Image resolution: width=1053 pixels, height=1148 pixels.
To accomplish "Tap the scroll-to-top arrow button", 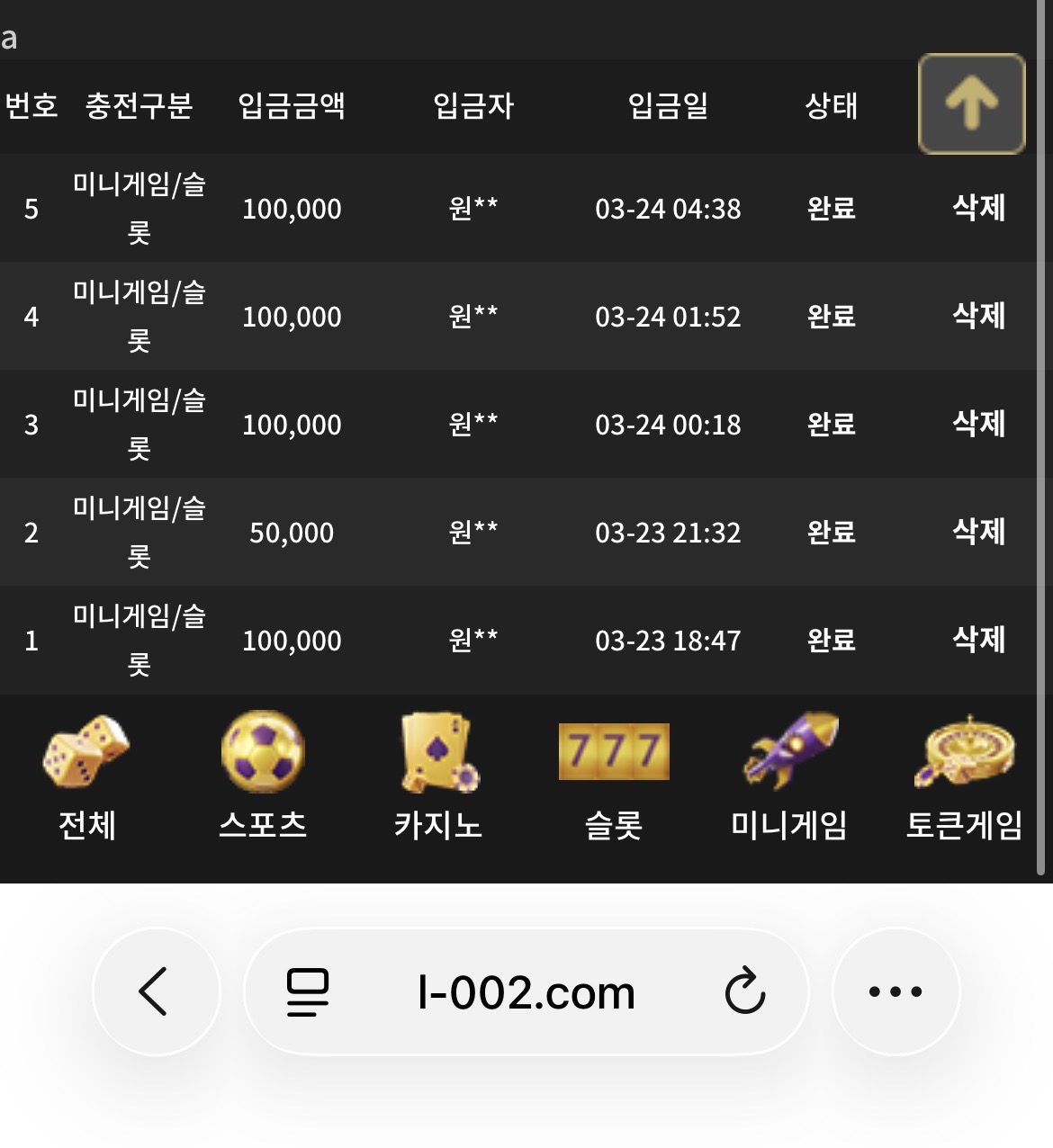I will pos(971,104).
